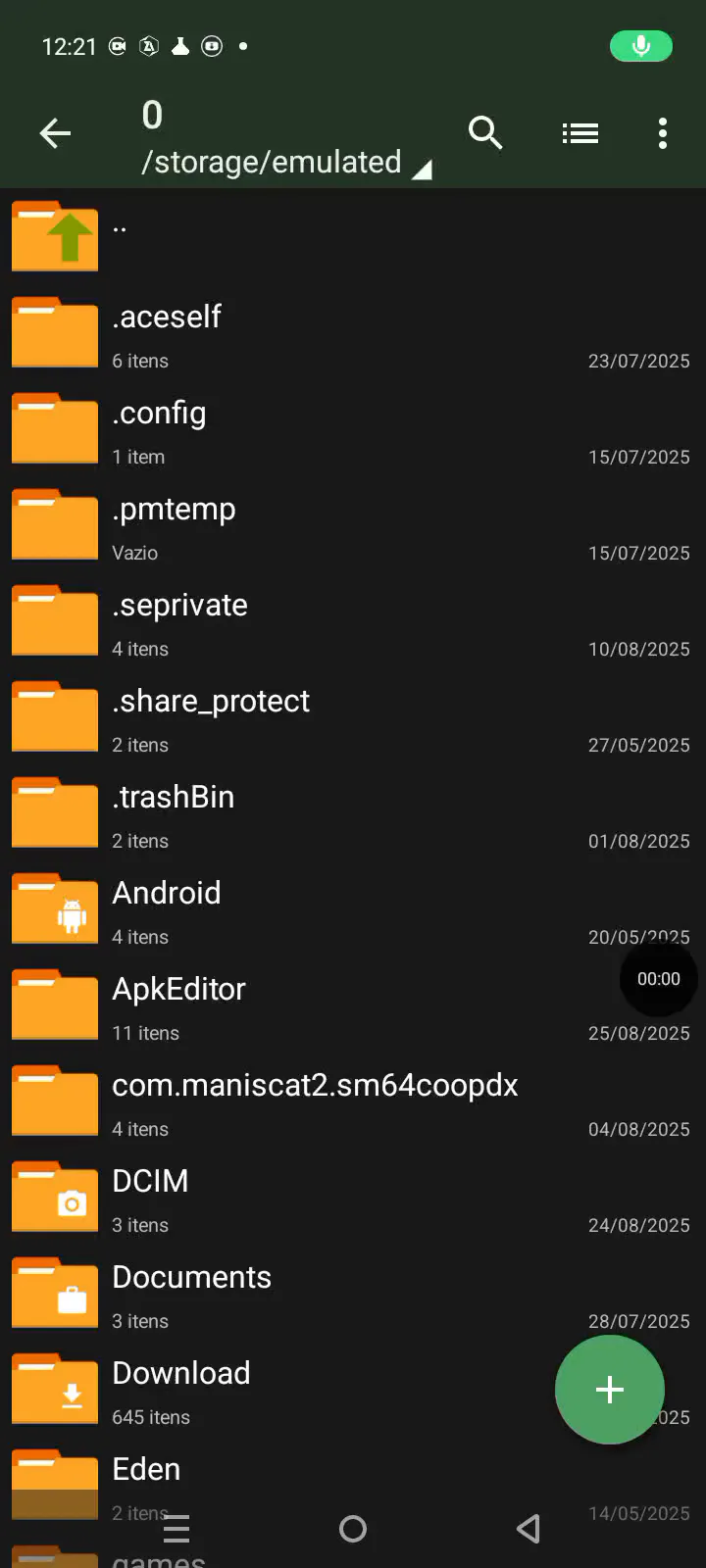The height and width of the screenshot is (1568, 706).
Task: Tap the green plus add button
Action: (x=610, y=1390)
